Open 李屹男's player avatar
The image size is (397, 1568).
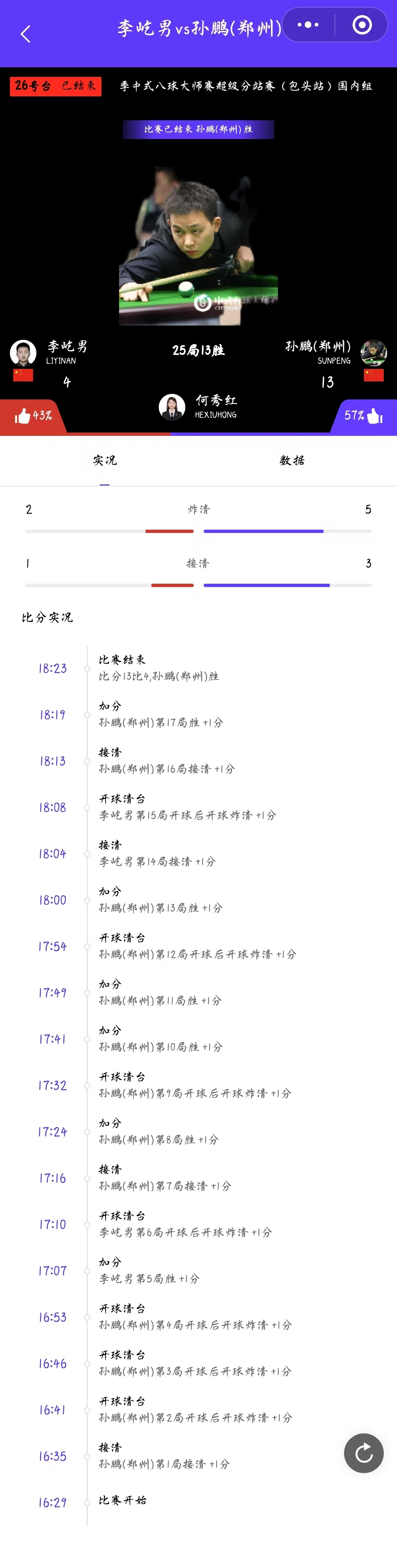coord(23,352)
